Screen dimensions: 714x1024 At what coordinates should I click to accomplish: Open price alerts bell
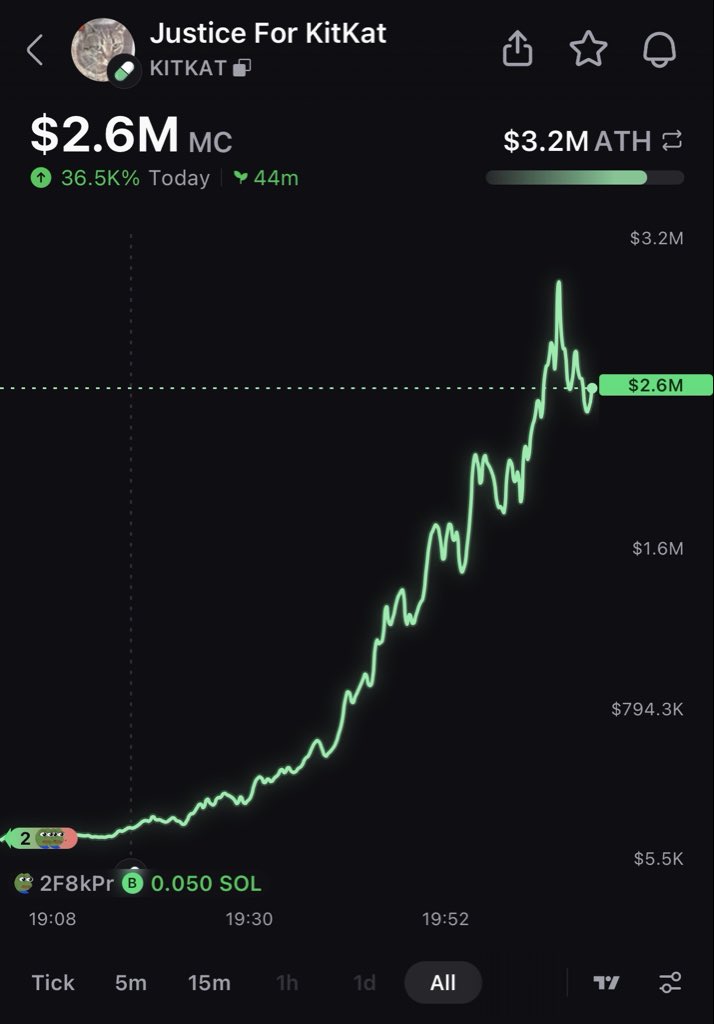(x=660, y=49)
